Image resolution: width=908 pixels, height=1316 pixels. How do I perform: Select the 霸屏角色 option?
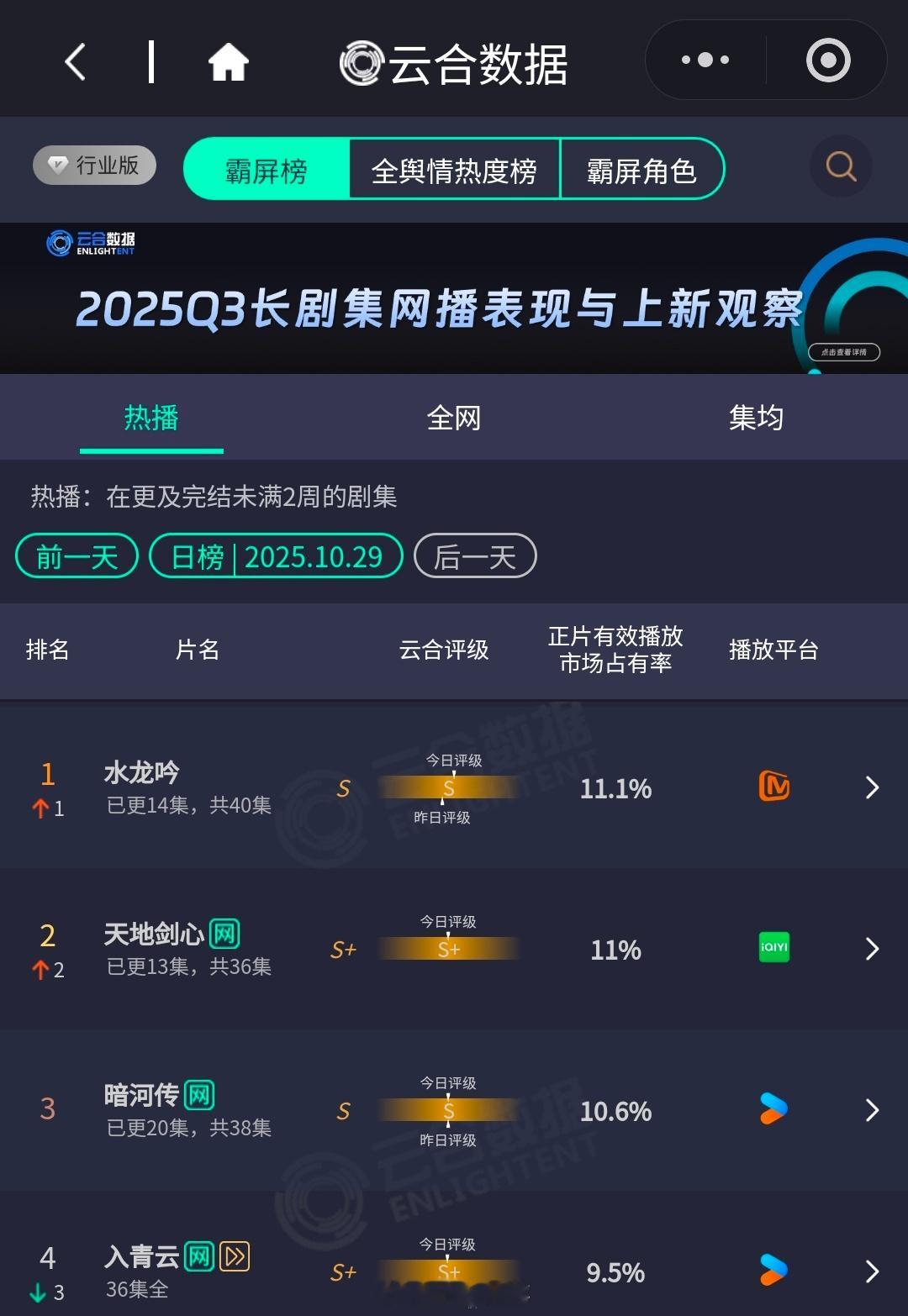click(x=642, y=169)
